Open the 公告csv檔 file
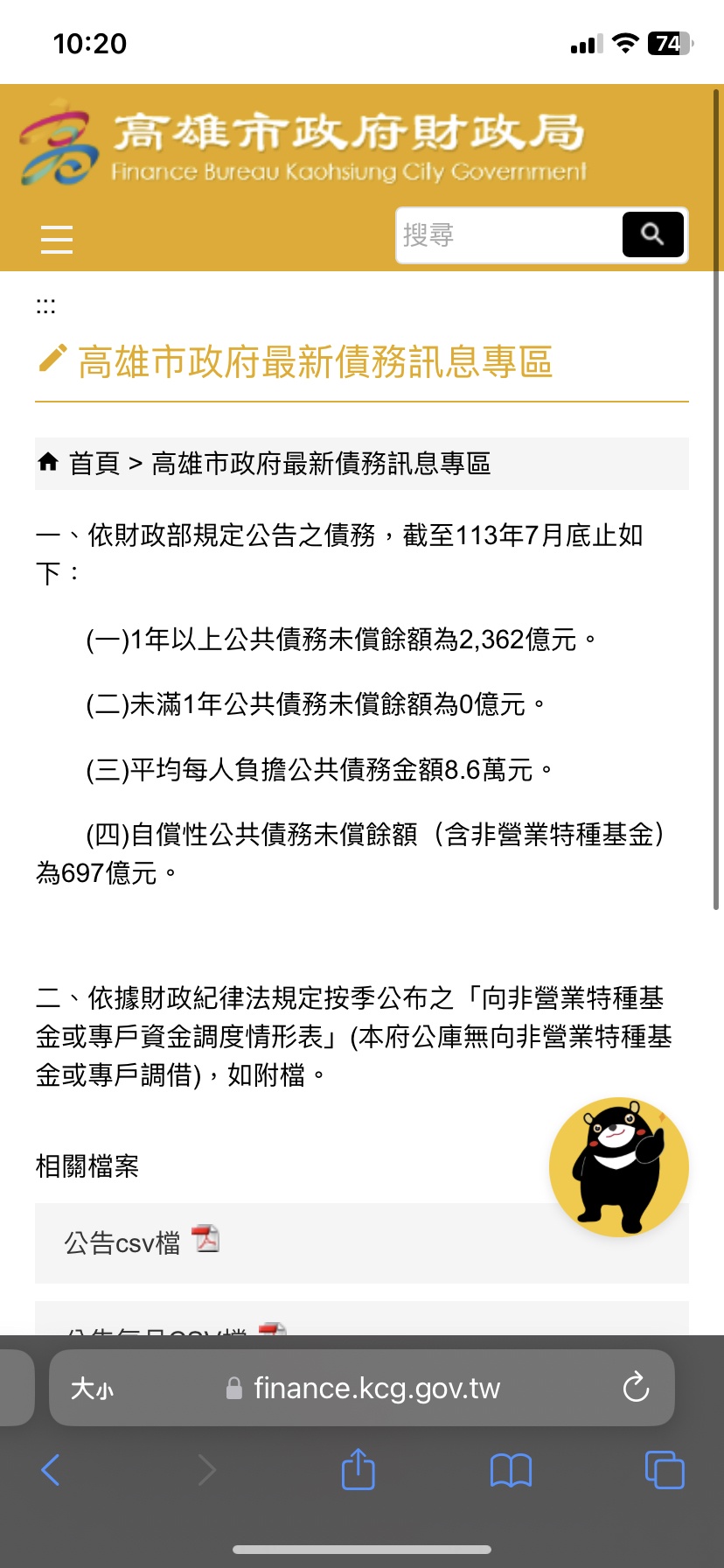The width and height of the screenshot is (724, 1568). coord(122,1242)
